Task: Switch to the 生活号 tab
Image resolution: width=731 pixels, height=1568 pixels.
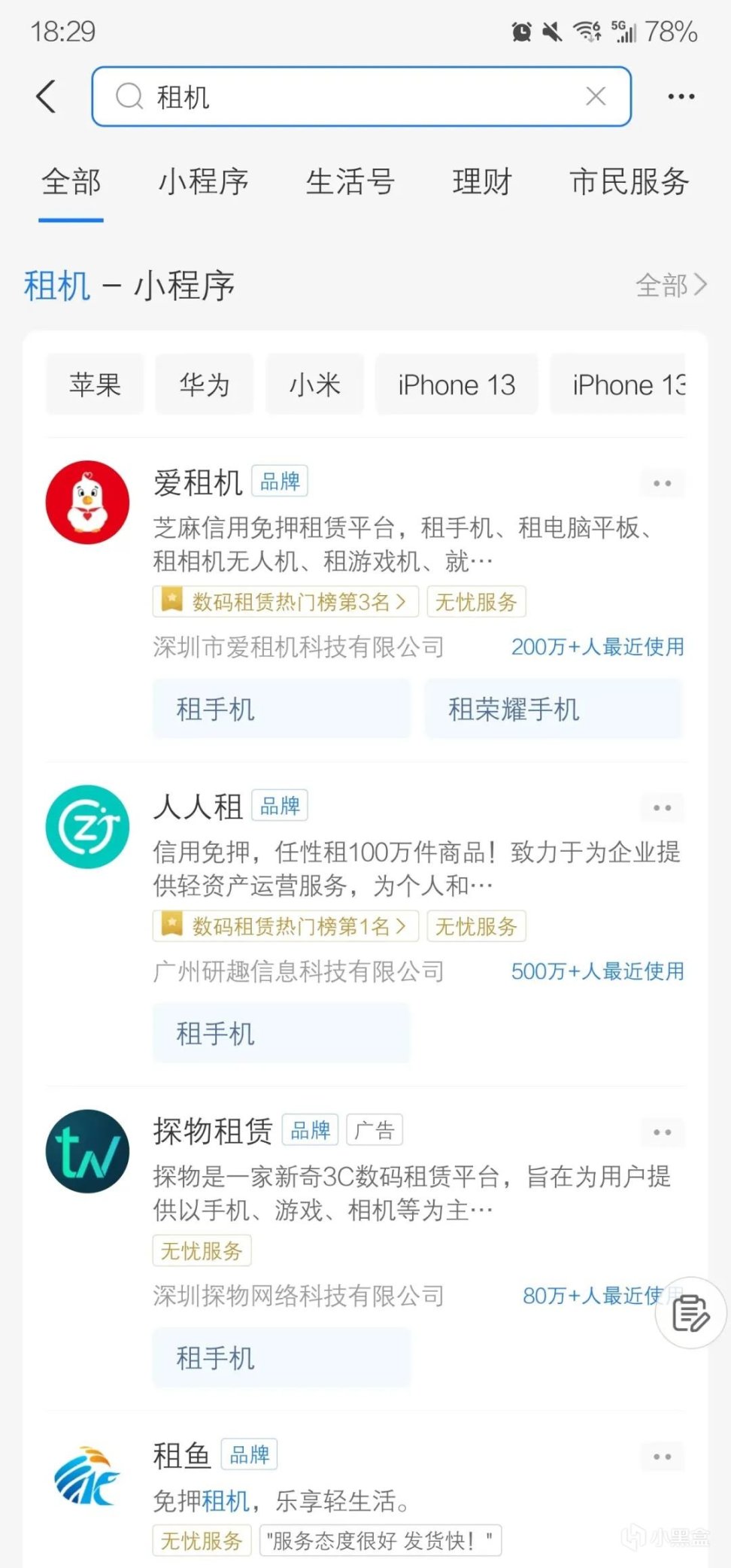Action: [350, 183]
